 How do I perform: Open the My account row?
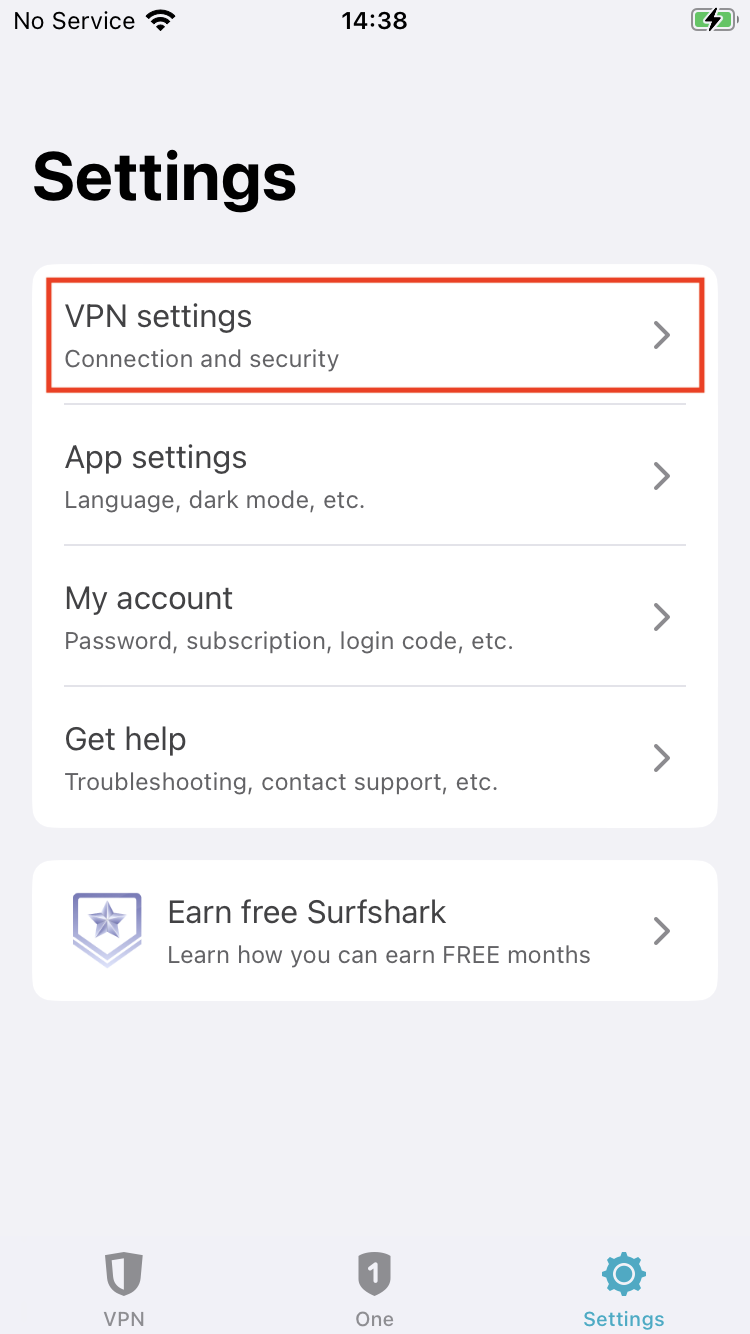pyautogui.click(x=375, y=617)
